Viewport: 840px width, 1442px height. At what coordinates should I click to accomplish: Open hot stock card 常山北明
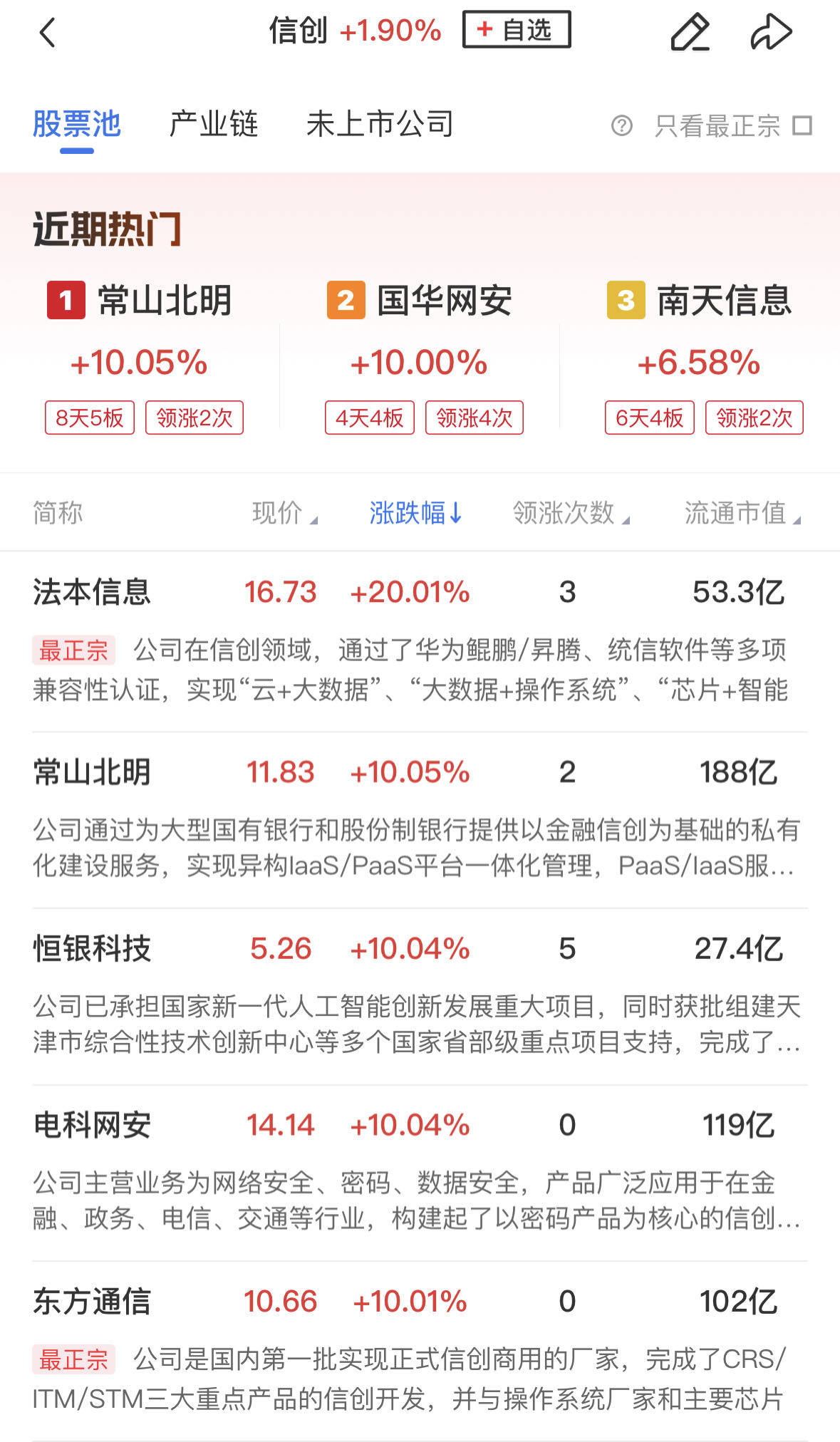click(x=140, y=358)
